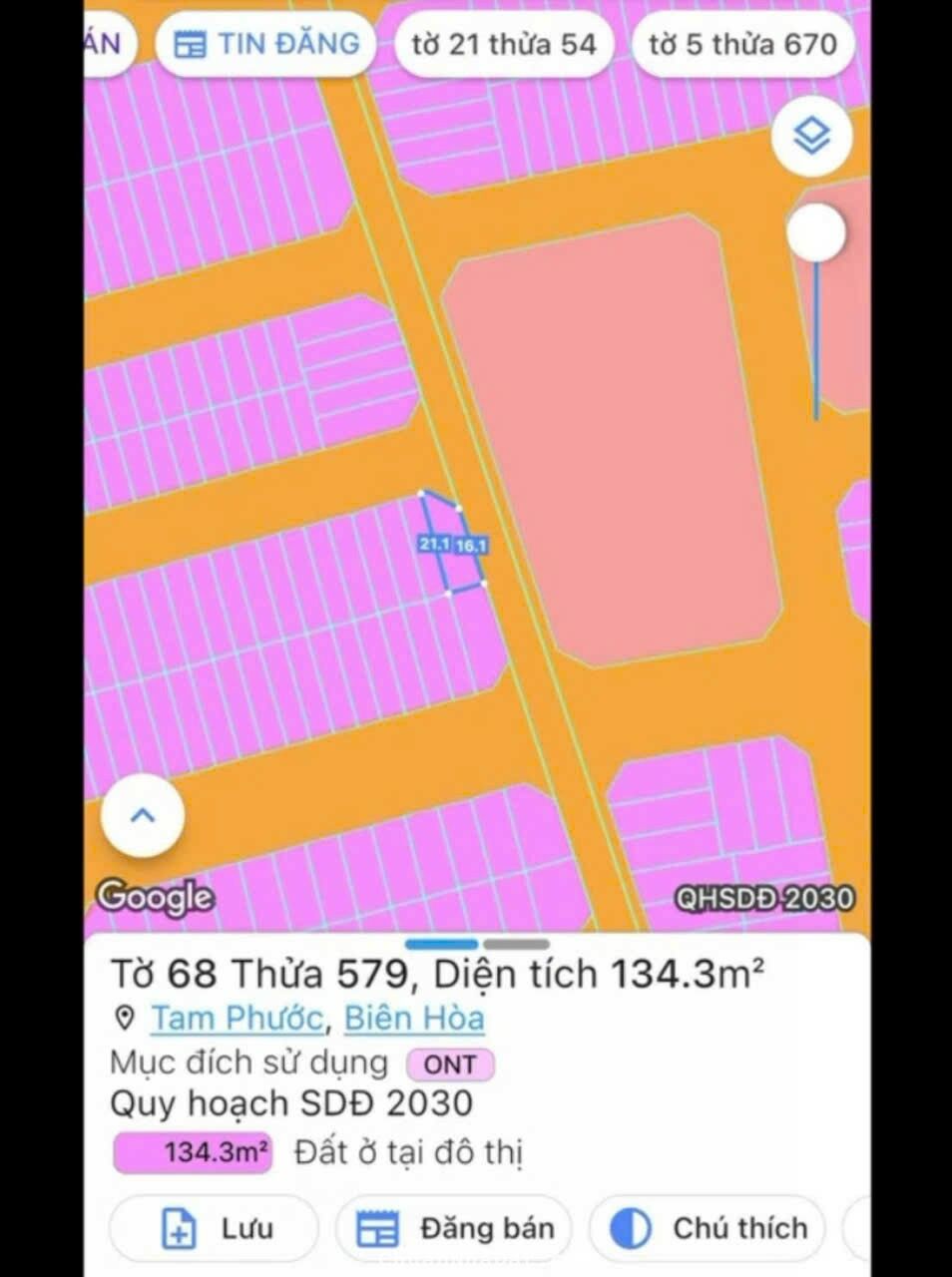Save this parcel with Lưu

click(214, 1228)
